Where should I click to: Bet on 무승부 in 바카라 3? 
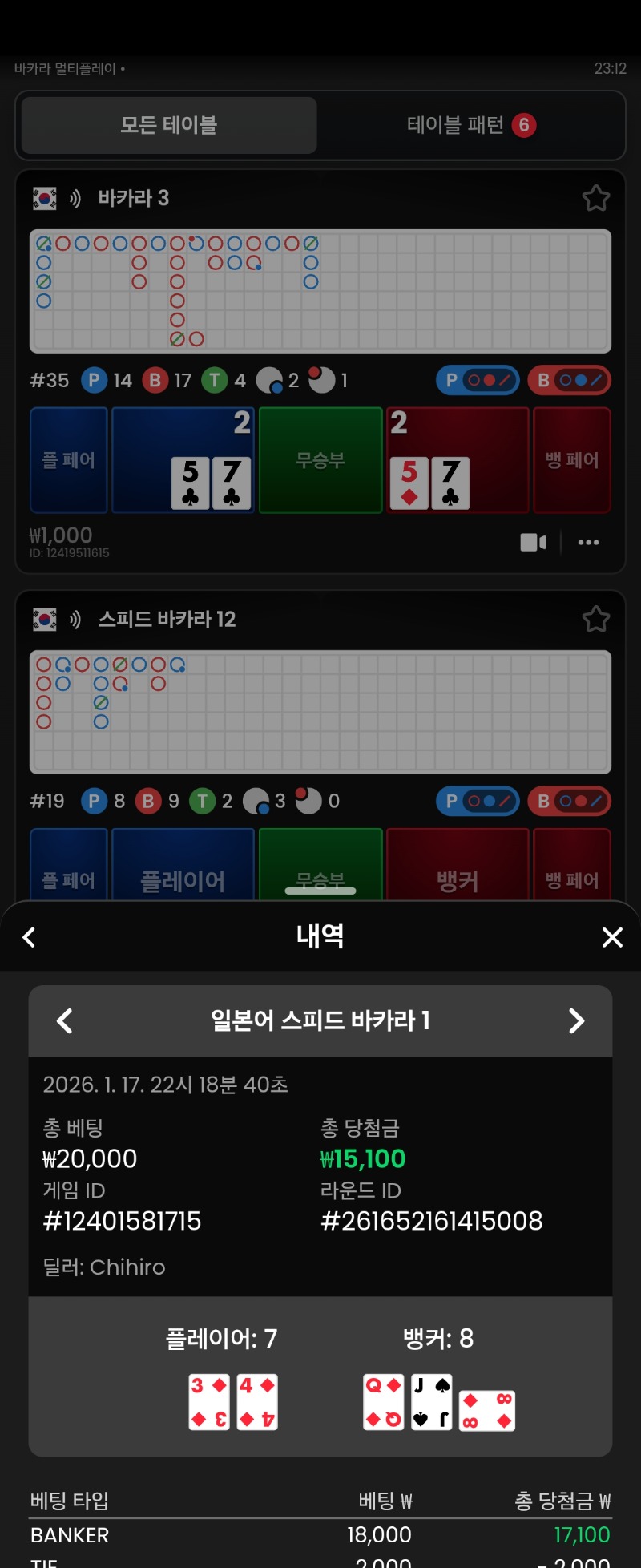(320, 460)
